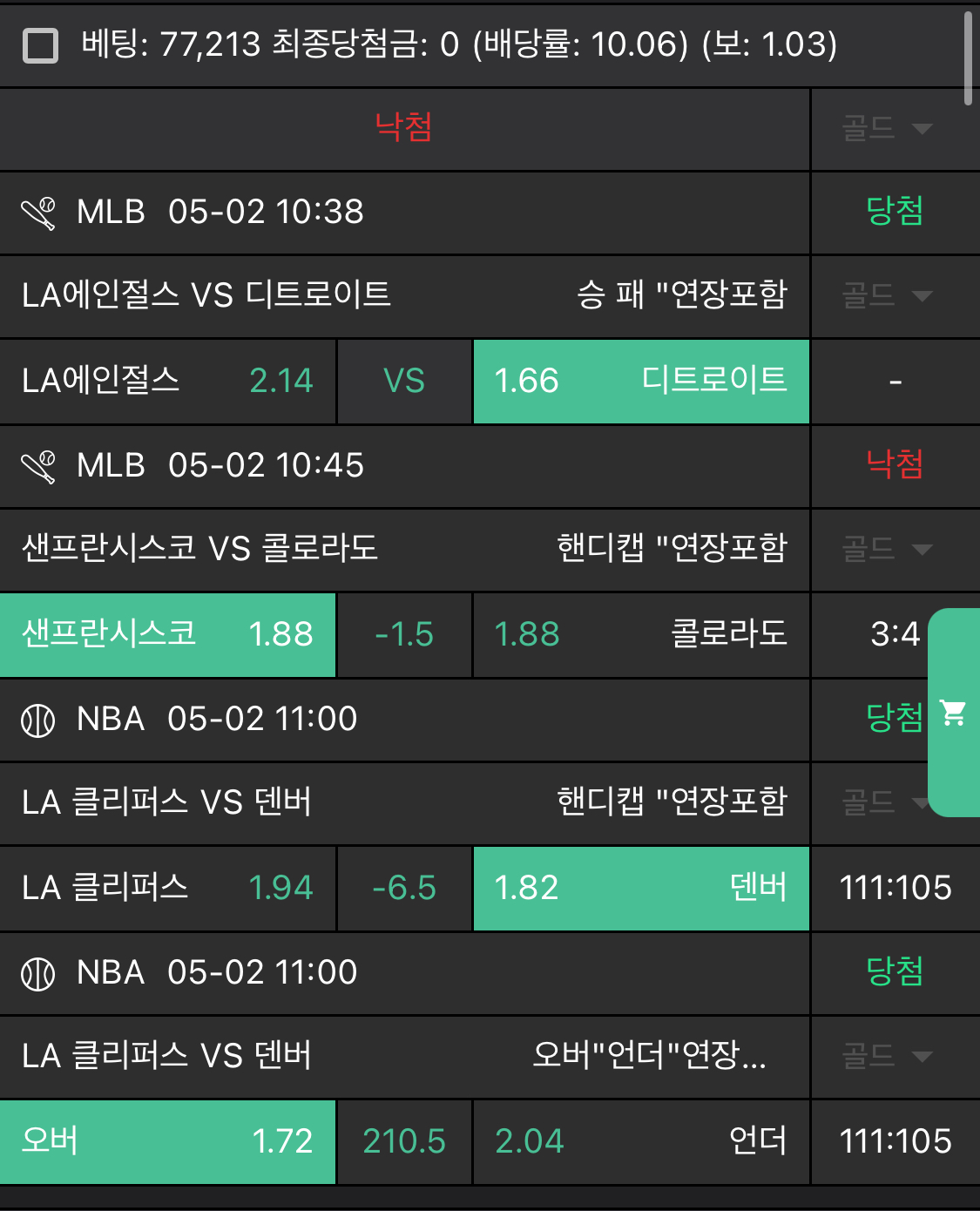Expand the 골드 dropdown beside the red 낙첨 header
Image resolution: width=980 pixels, height=1211 pixels.
coord(887,129)
